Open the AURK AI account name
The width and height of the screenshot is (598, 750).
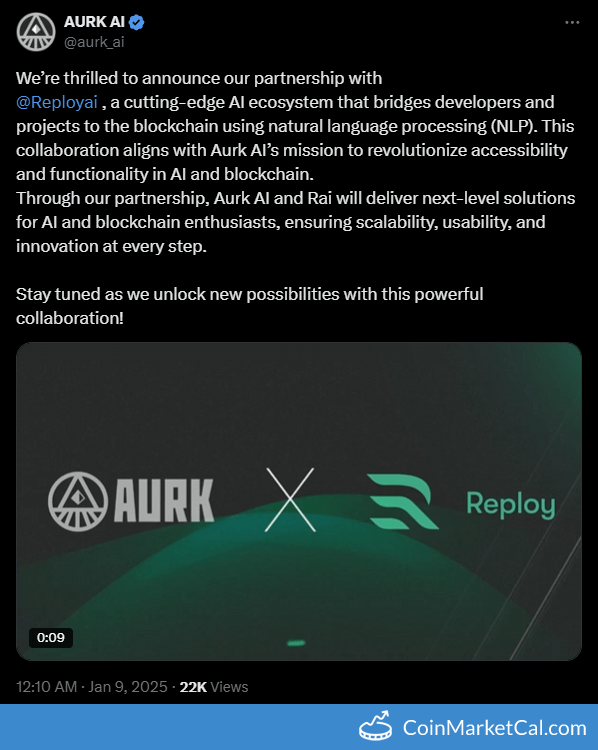tap(94, 22)
